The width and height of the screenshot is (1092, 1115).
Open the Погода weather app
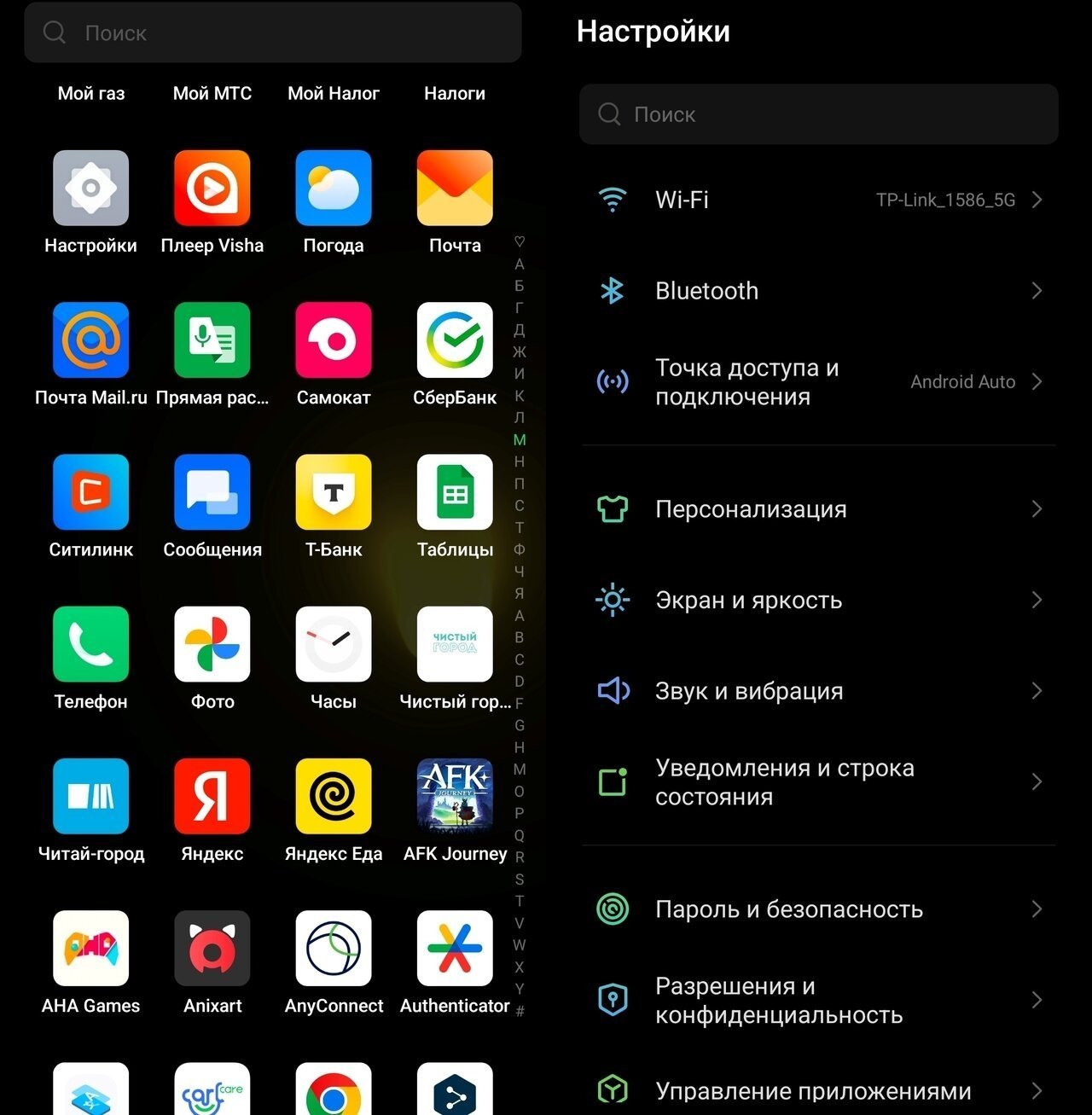pyautogui.click(x=333, y=189)
